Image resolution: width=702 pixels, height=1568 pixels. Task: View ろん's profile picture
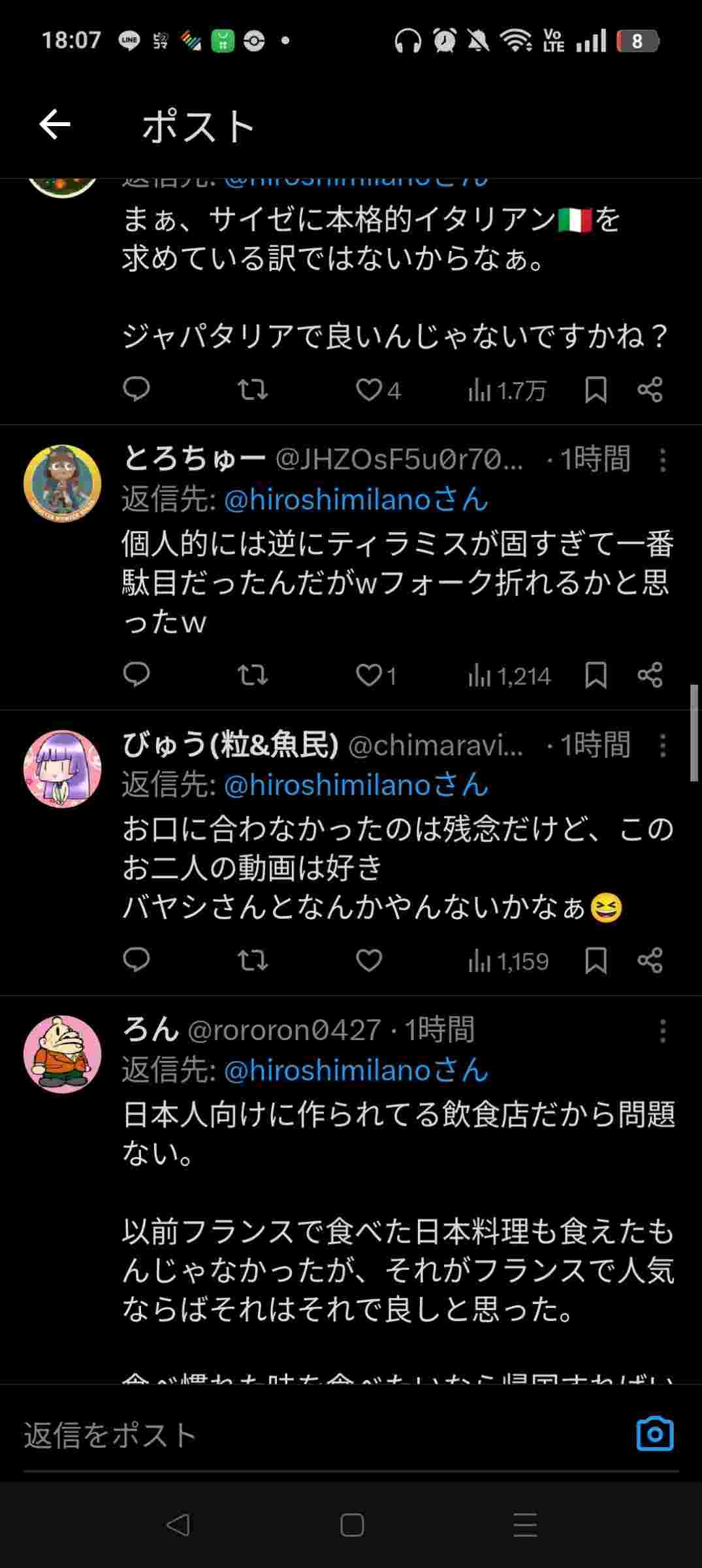click(x=63, y=1054)
